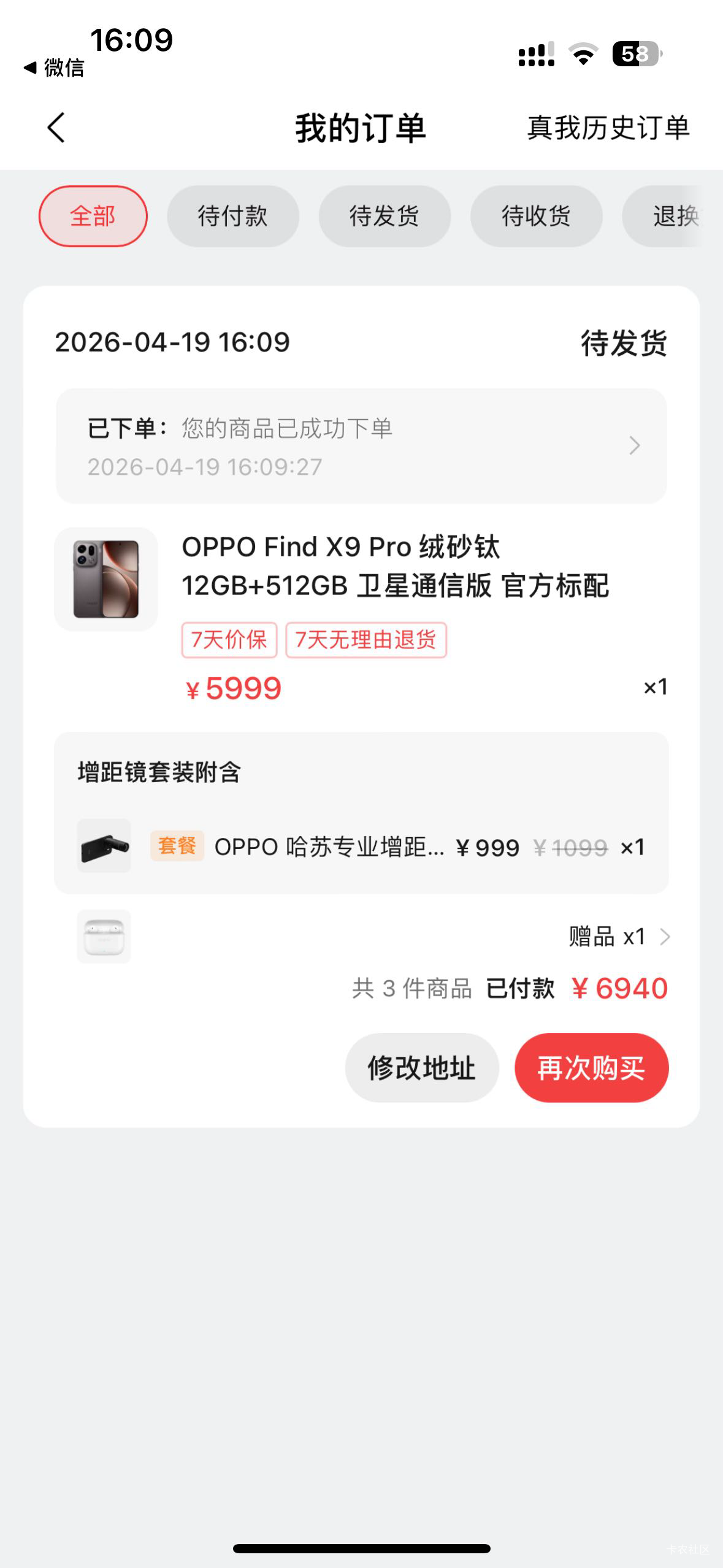The width and height of the screenshot is (723, 1568).
Task: Switch to 待付款 tab
Action: pos(232,216)
